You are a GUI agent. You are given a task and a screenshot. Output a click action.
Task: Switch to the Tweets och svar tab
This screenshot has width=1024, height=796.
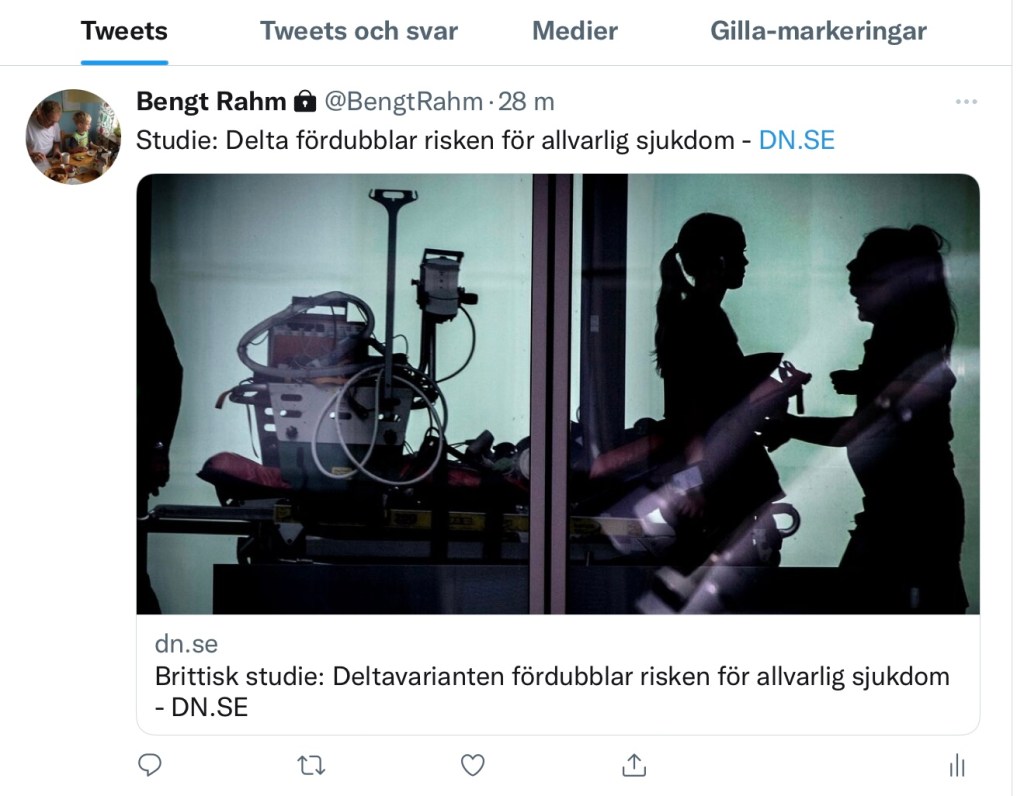(358, 31)
